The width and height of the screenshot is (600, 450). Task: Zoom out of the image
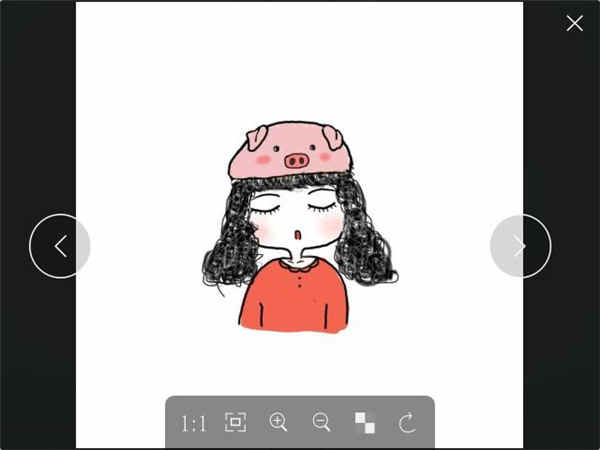321,423
